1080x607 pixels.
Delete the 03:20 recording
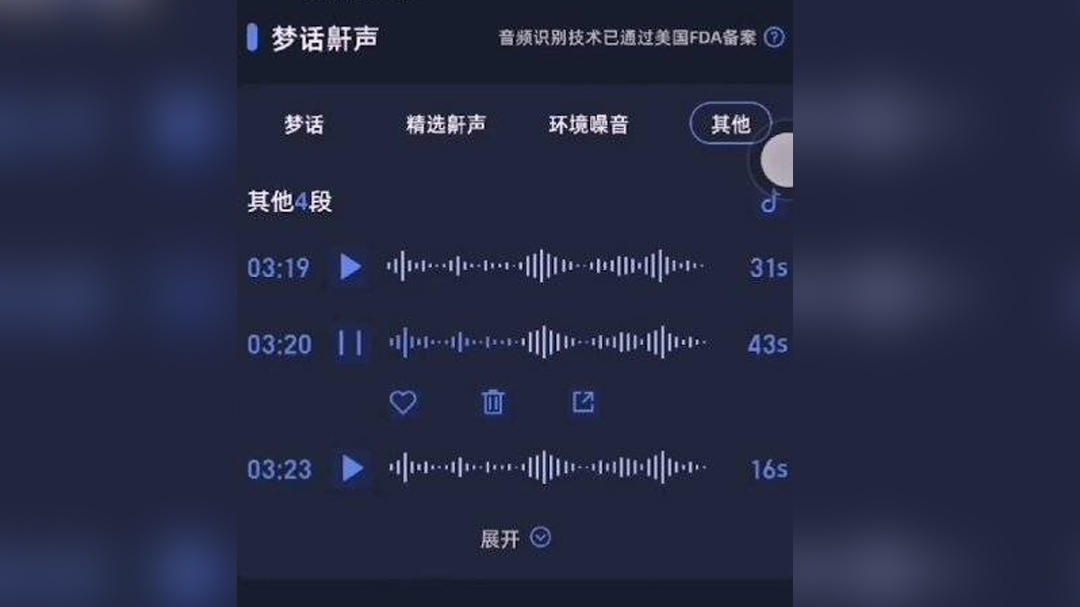pos(493,402)
